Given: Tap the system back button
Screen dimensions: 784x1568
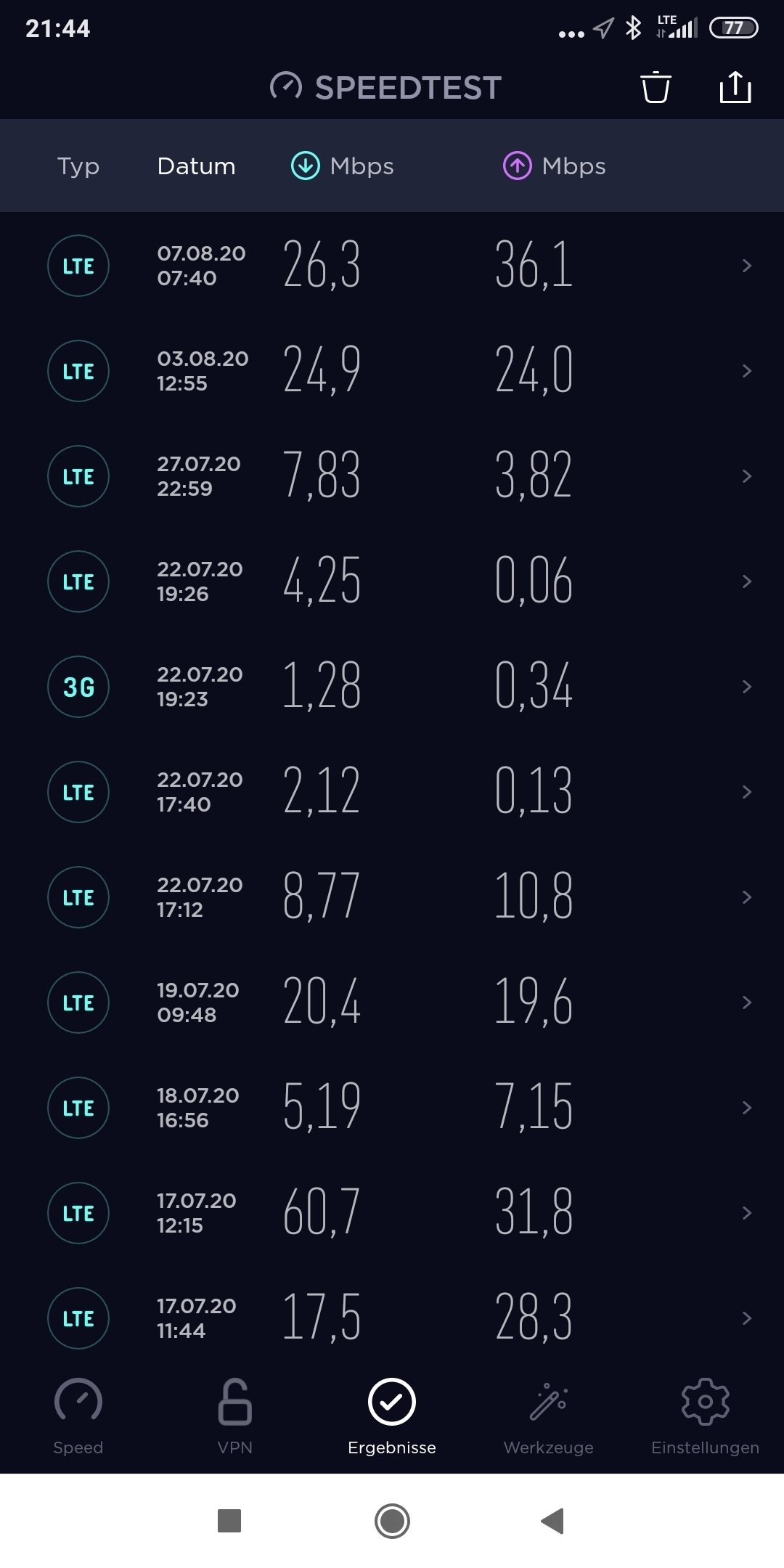Looking at the screenshot, I should (552, 1521).
